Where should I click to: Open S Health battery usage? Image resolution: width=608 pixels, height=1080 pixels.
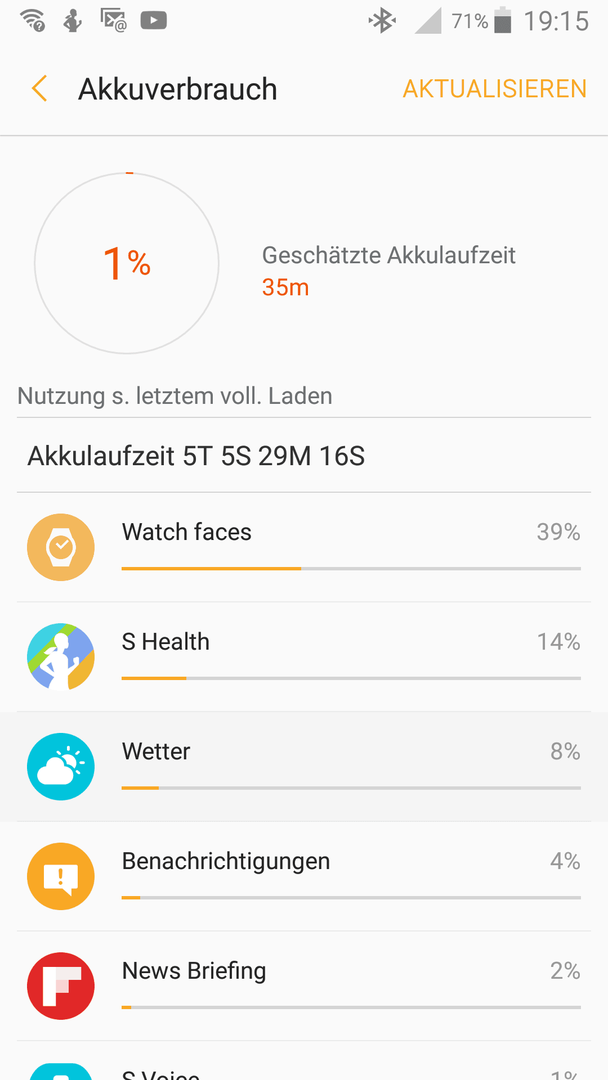[x=304, y=657]
